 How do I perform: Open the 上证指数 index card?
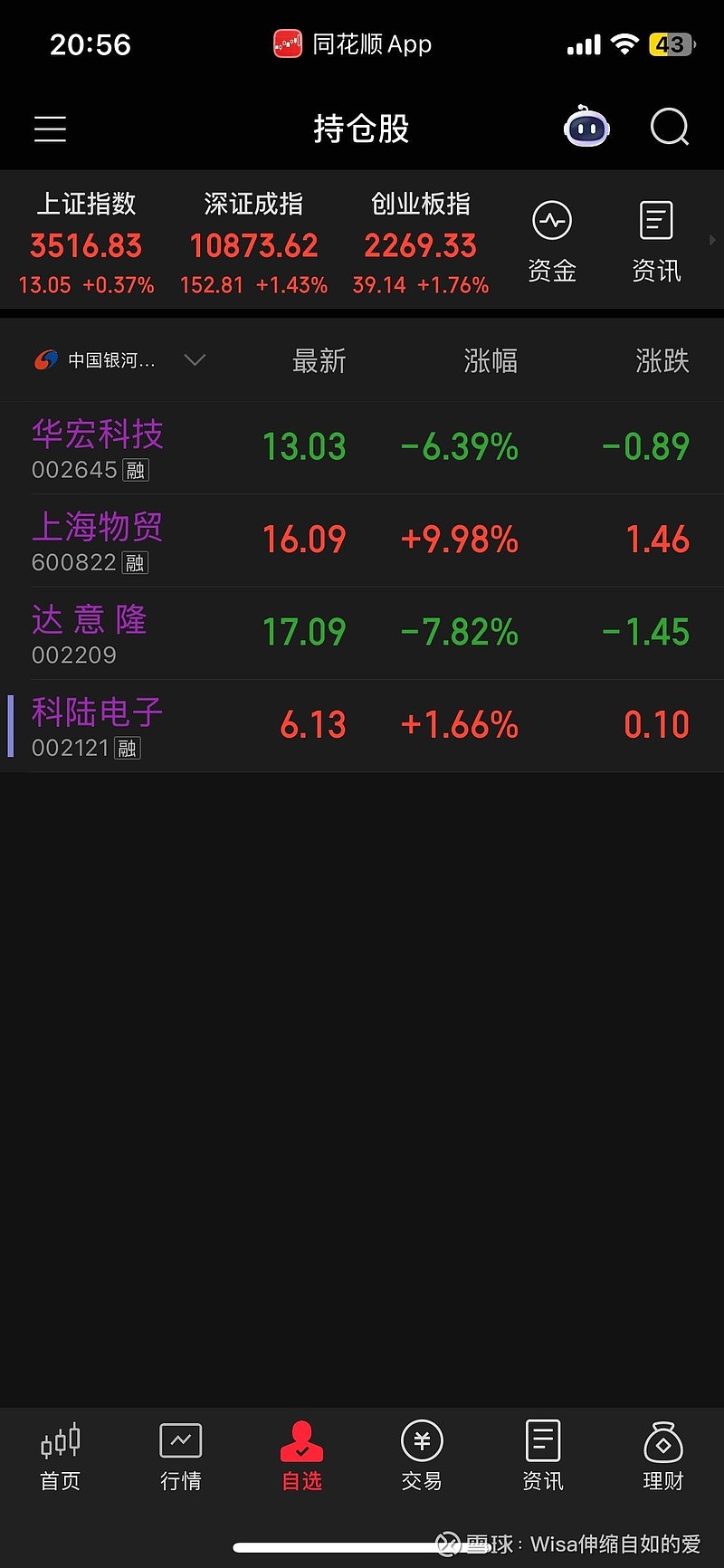tap(86, 243)
